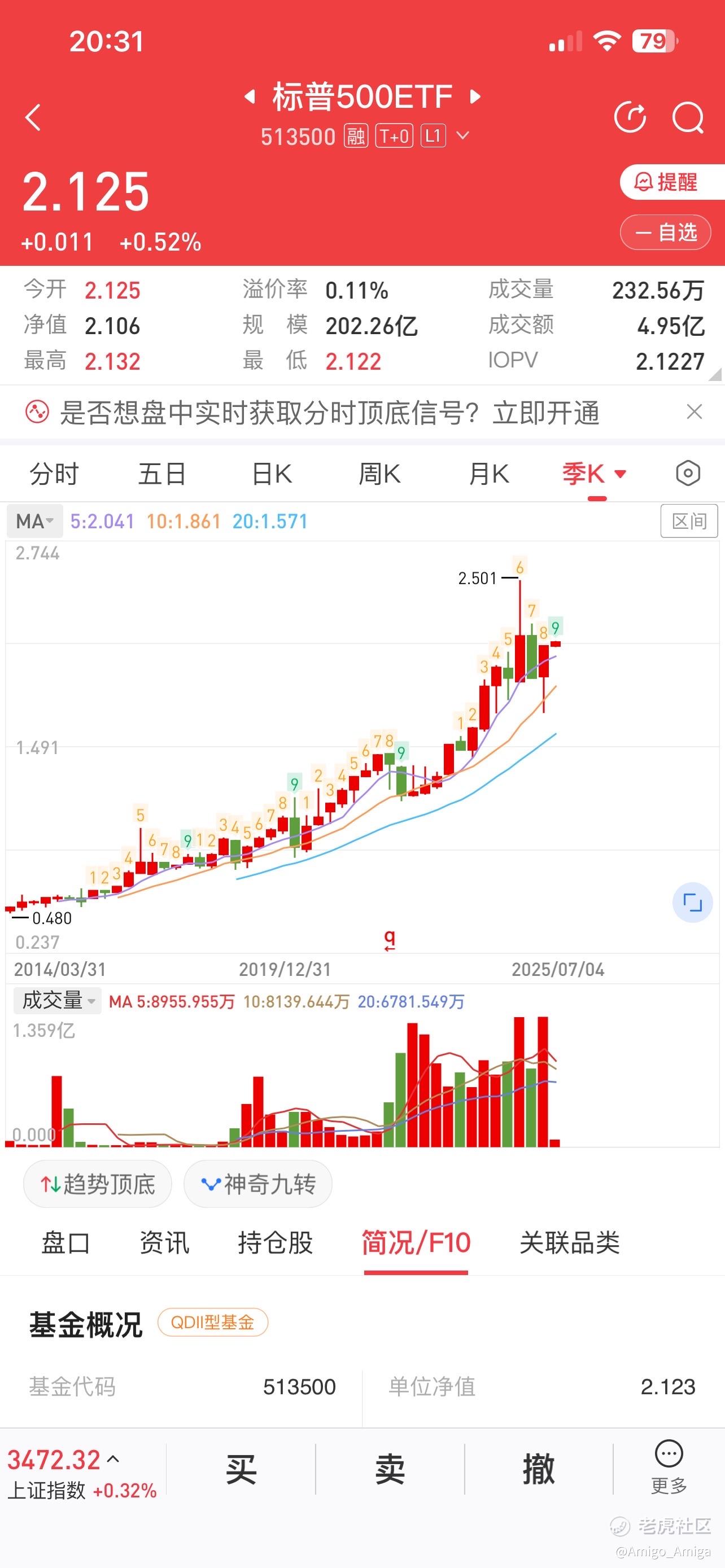725x1568 pixels.
Task: Remove from watchlist via 自选
Action: 665,232
